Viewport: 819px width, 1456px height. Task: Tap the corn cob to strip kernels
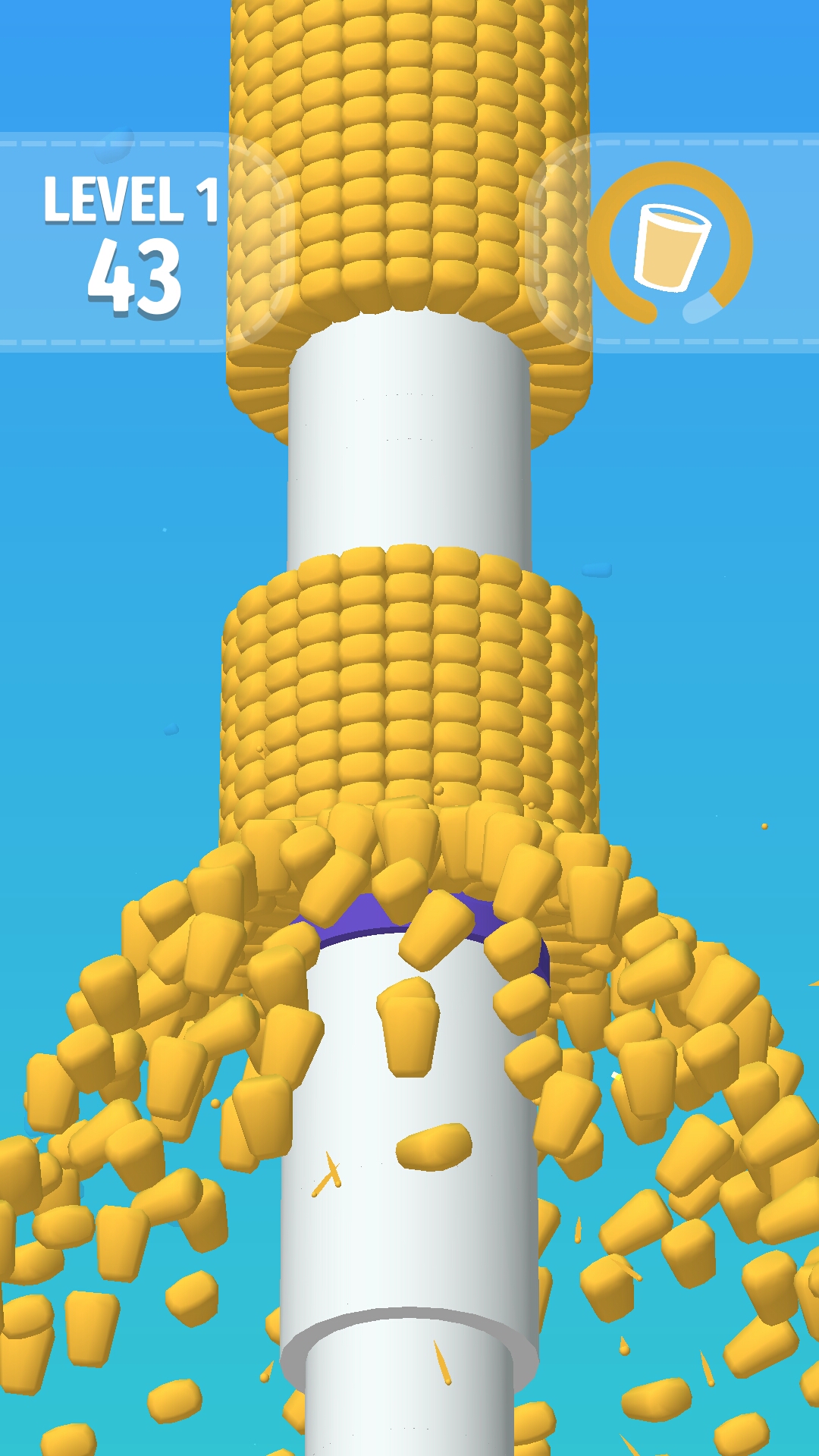409,682
